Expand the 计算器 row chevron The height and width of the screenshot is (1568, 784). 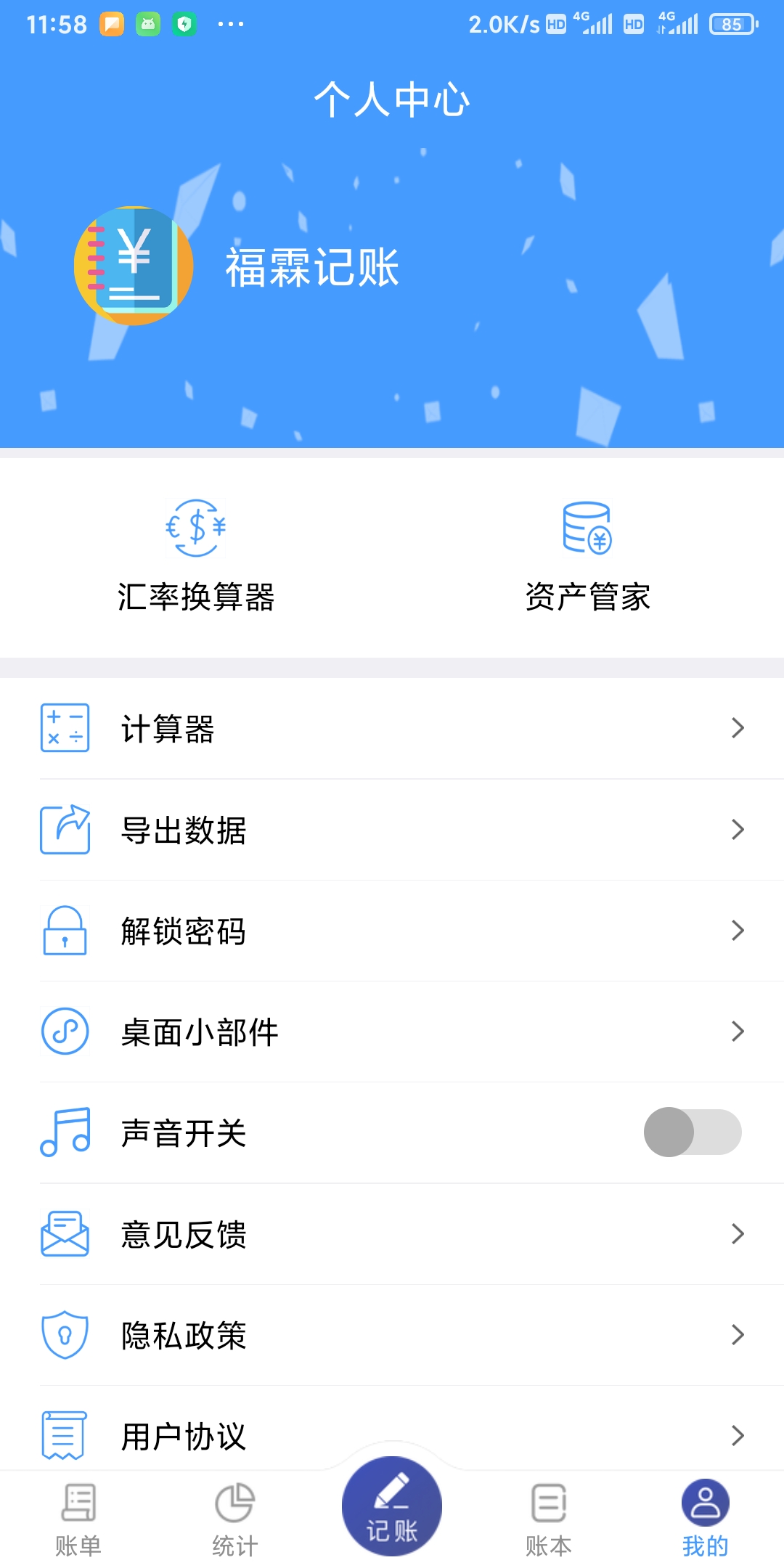738,728
